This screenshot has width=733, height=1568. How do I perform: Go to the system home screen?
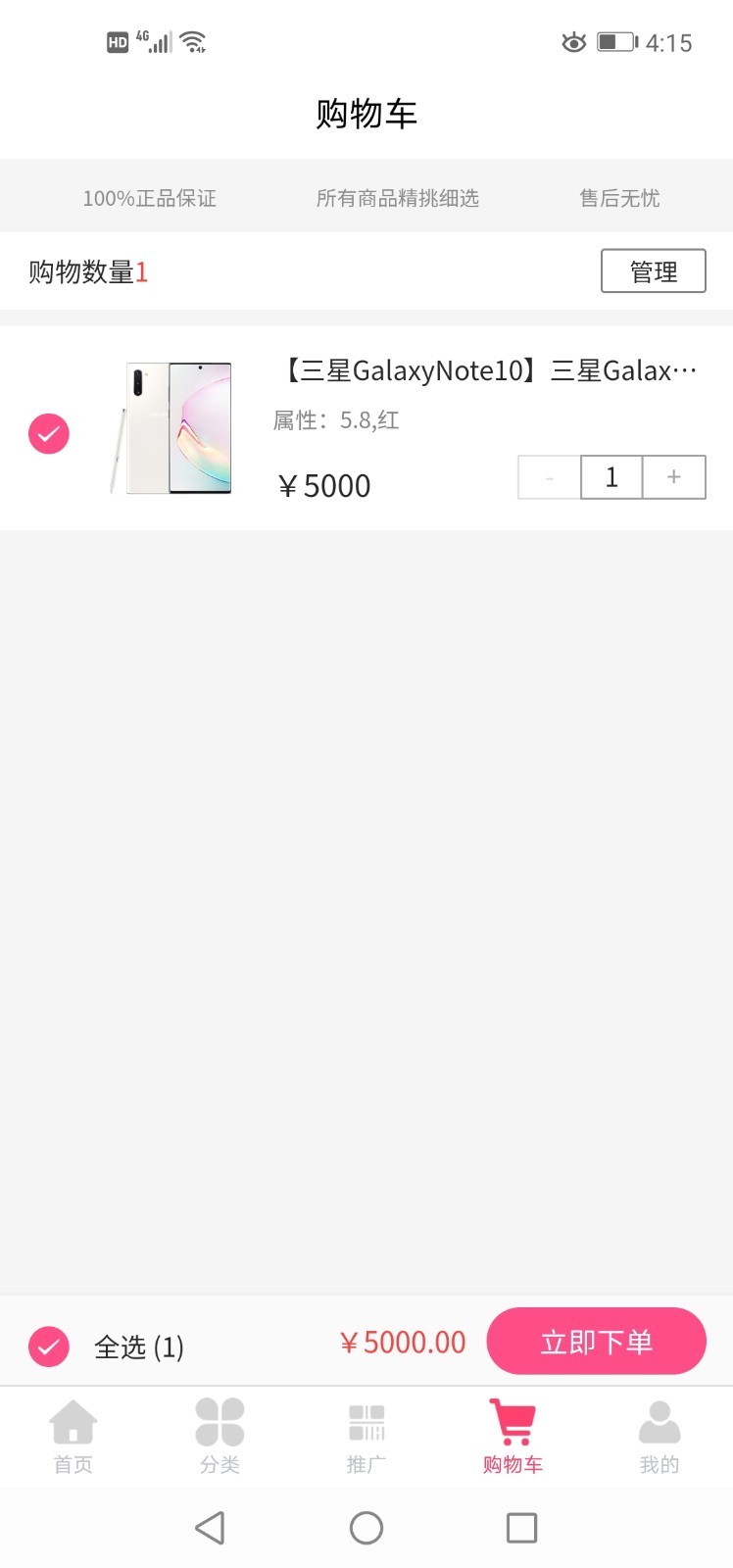tap(366, 1527)
